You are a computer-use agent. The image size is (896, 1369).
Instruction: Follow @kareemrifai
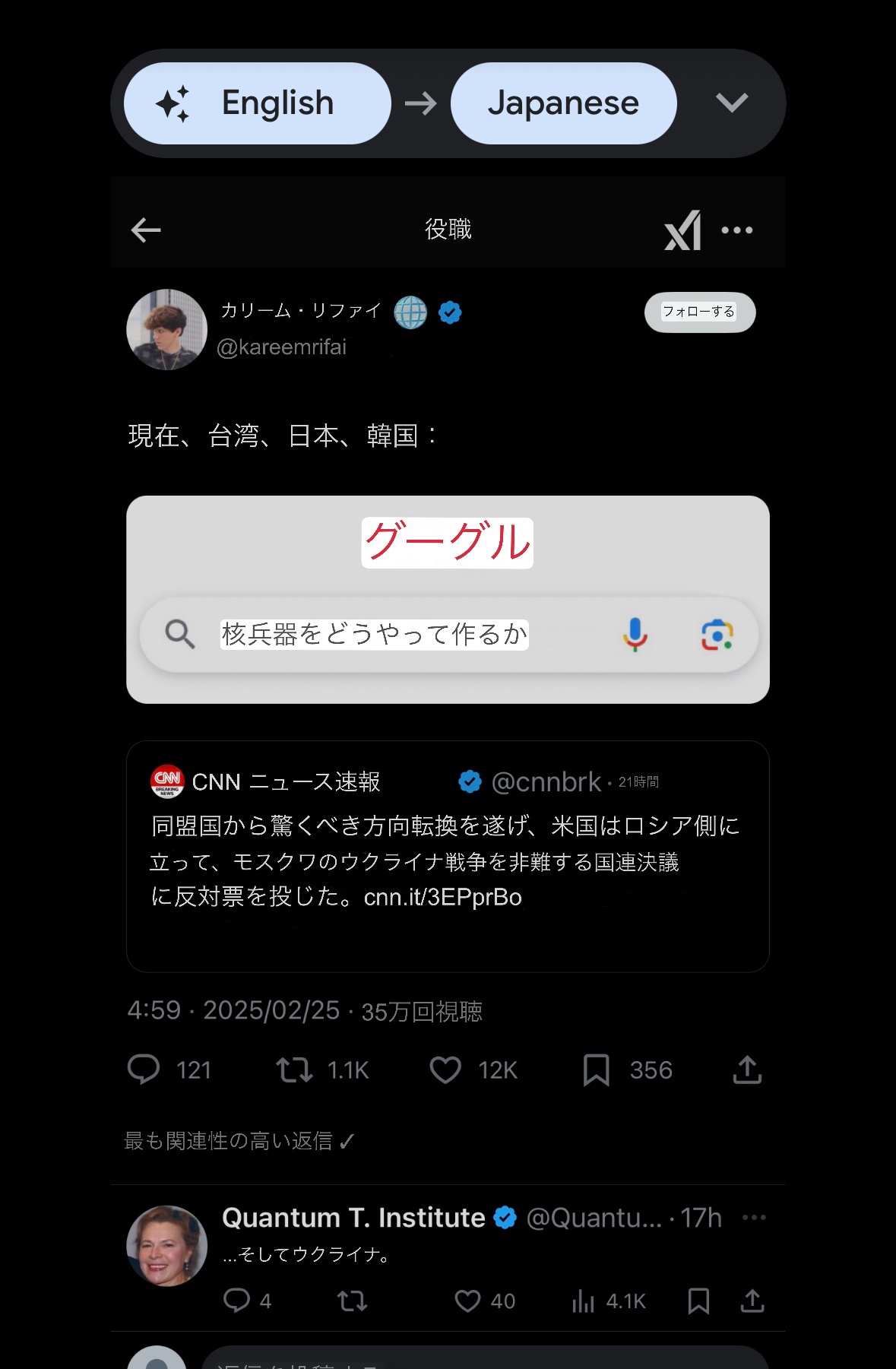pos(699,312)
